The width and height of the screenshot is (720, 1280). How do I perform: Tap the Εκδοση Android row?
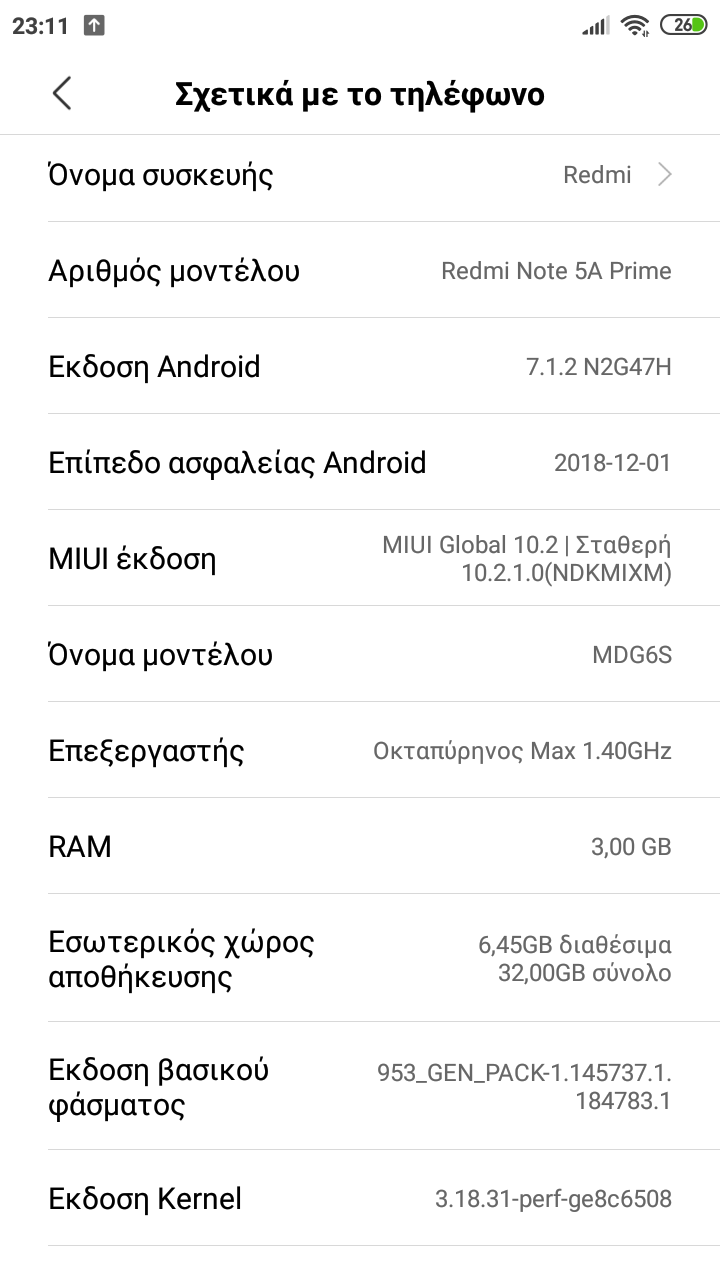(x=360, y=367)
